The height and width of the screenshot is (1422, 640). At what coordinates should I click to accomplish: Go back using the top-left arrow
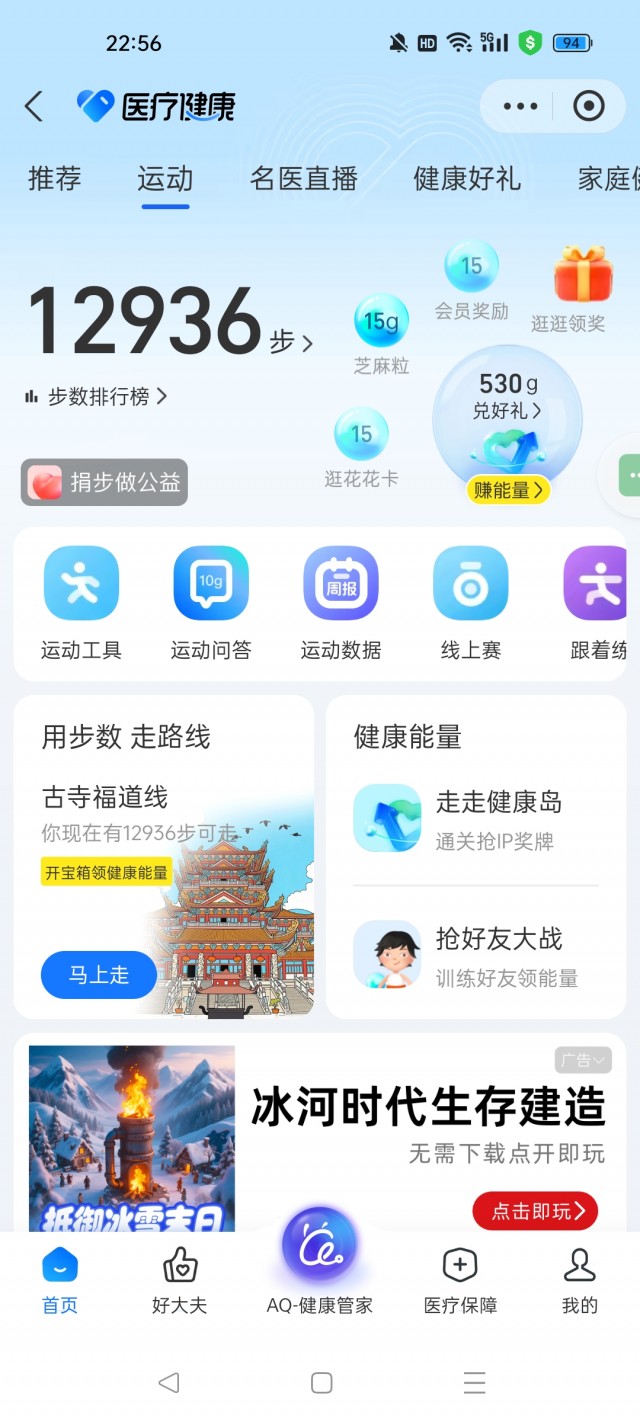pyautogui.click(x=34, y=106)
